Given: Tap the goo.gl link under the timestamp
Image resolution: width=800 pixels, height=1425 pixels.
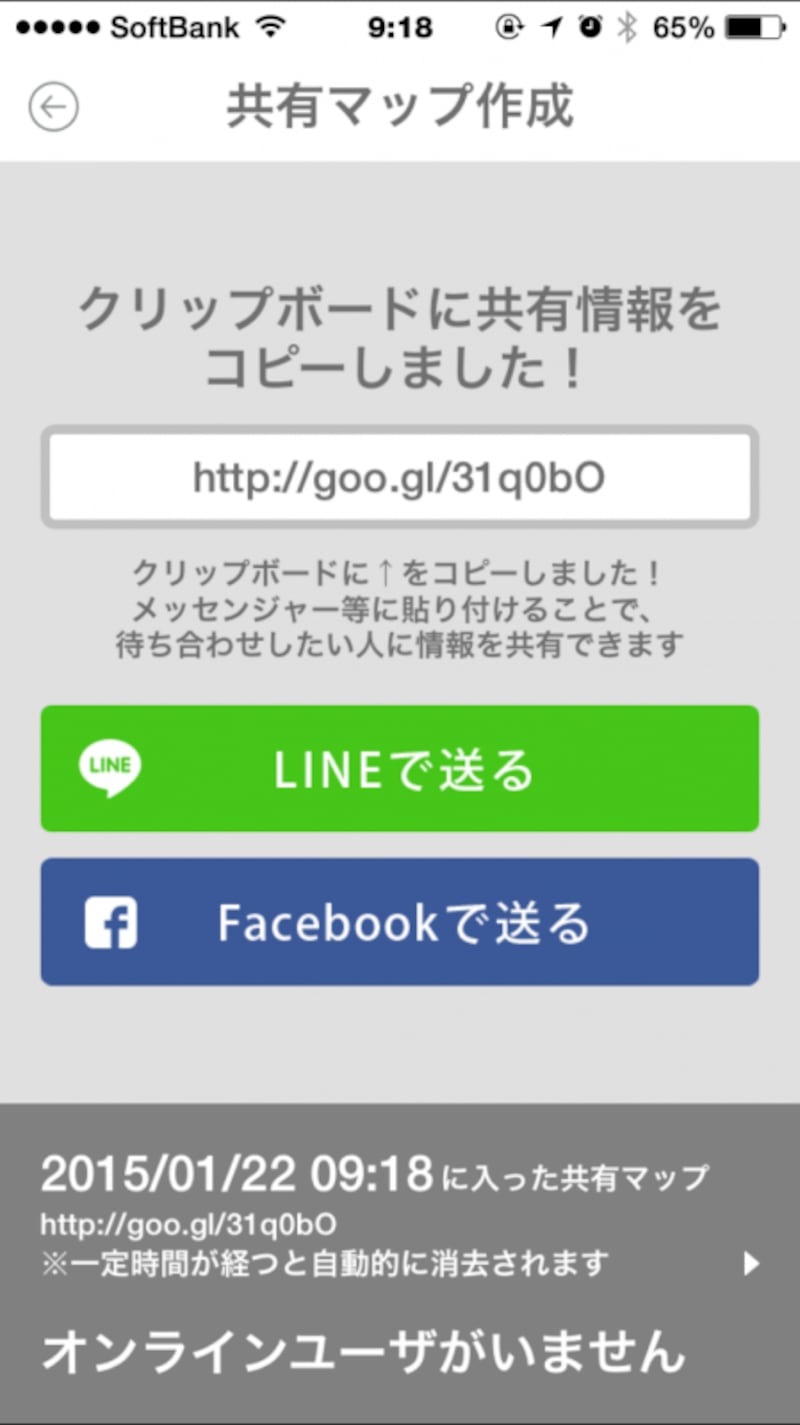Looking at the screenshot, I should (188, 1222).
